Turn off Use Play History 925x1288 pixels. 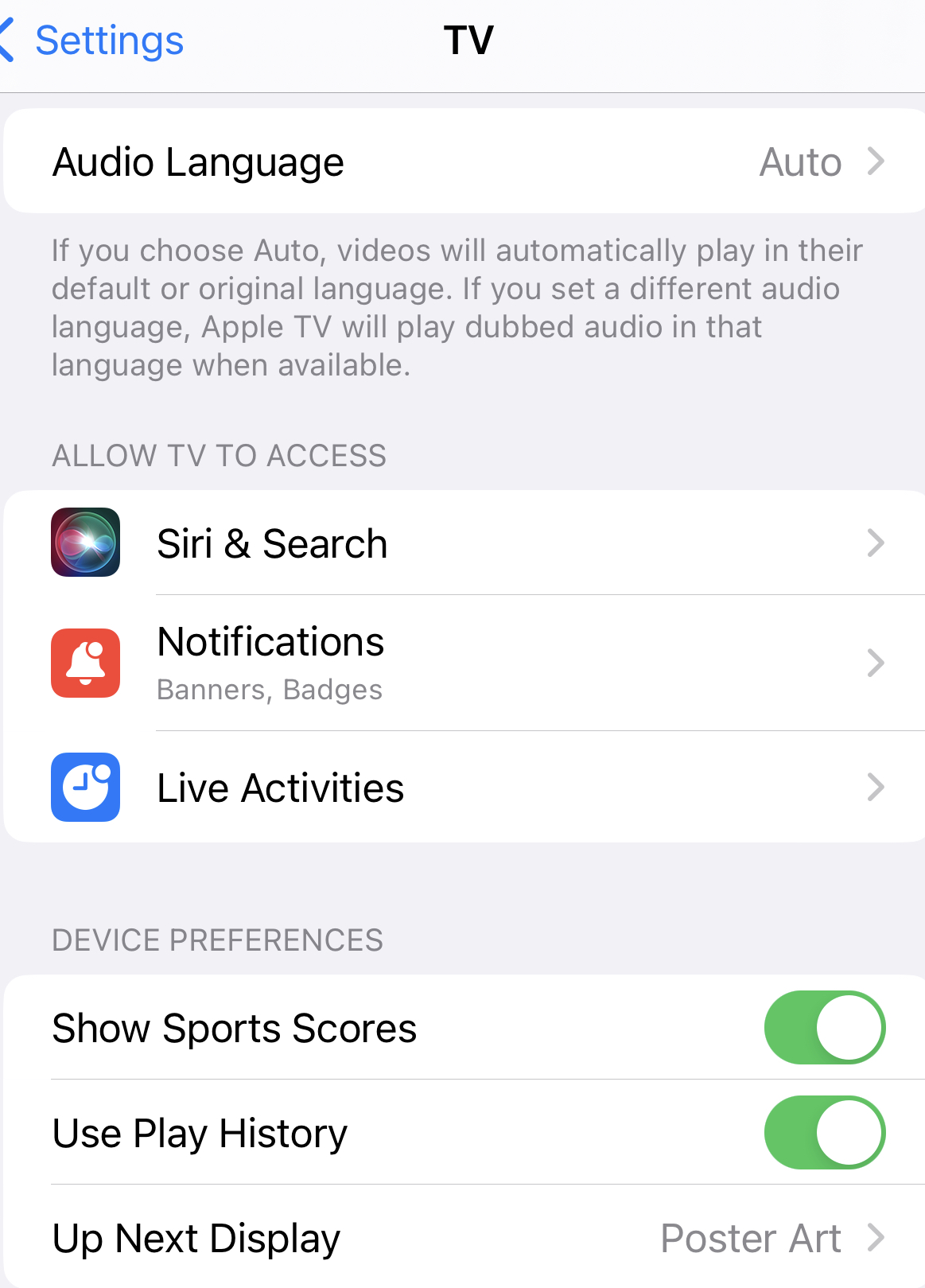824,1132
